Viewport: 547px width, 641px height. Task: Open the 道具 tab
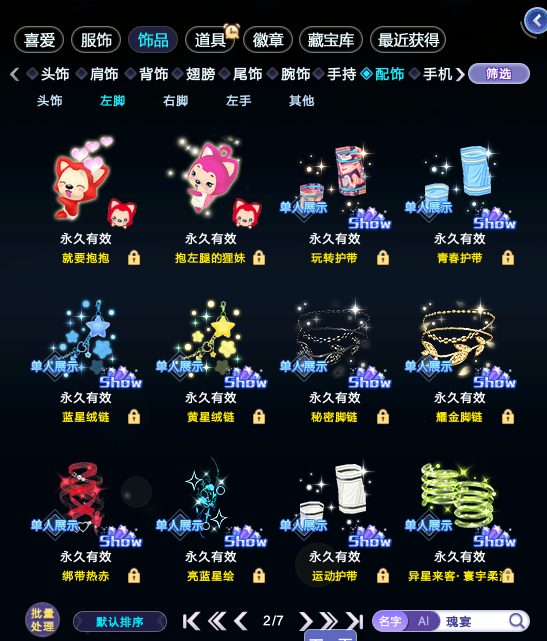coord(210,40)
